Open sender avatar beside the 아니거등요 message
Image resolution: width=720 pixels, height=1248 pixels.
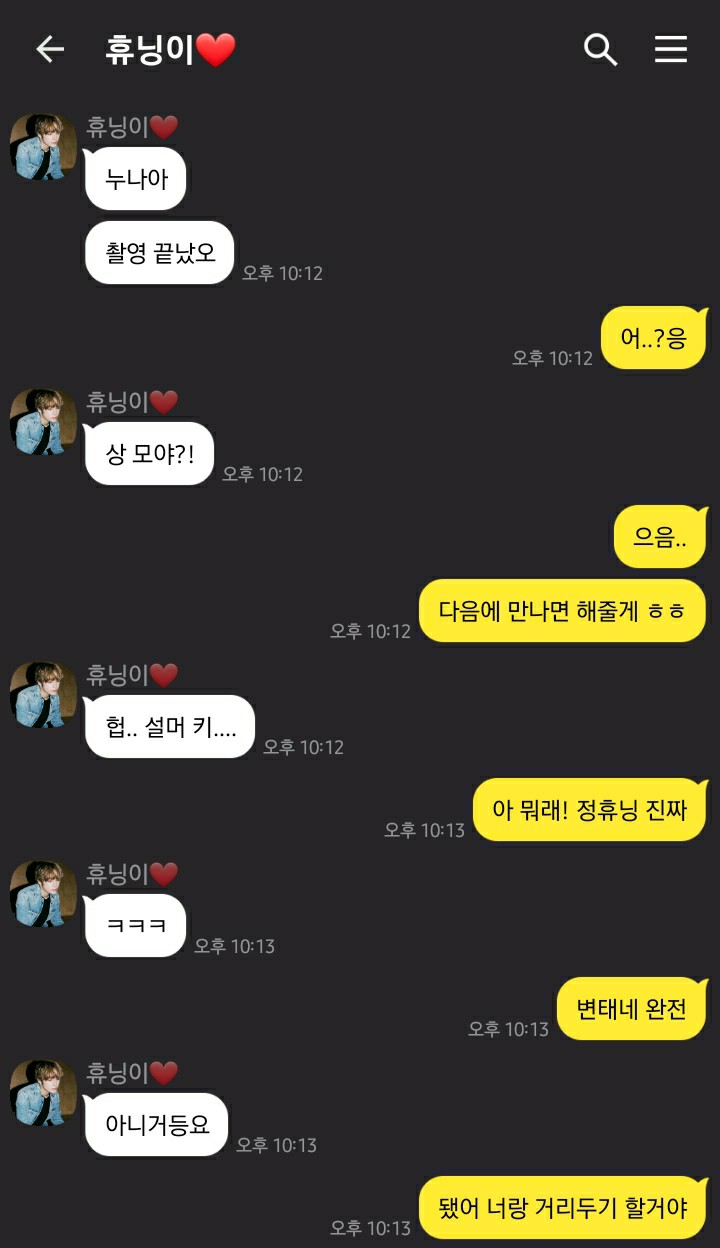44,1093
